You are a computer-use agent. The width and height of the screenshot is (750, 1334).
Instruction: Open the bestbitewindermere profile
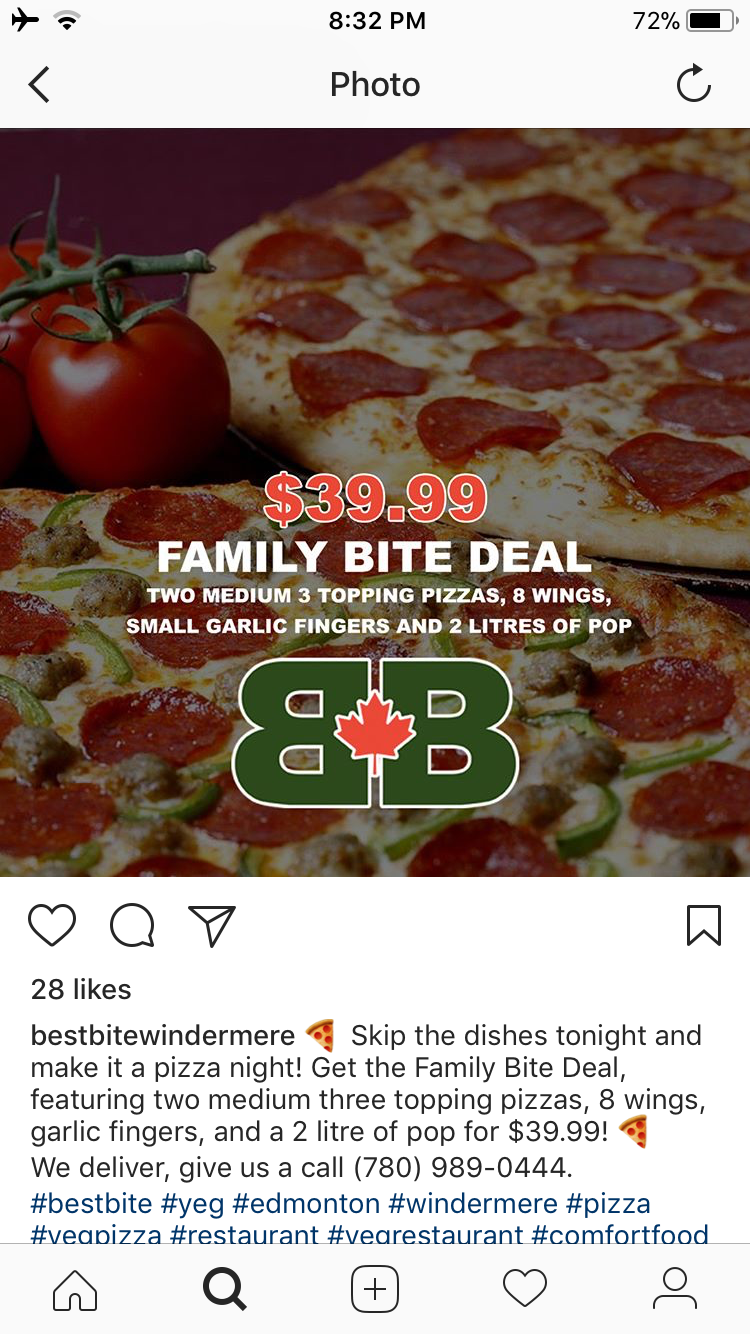click(163, 1035)
